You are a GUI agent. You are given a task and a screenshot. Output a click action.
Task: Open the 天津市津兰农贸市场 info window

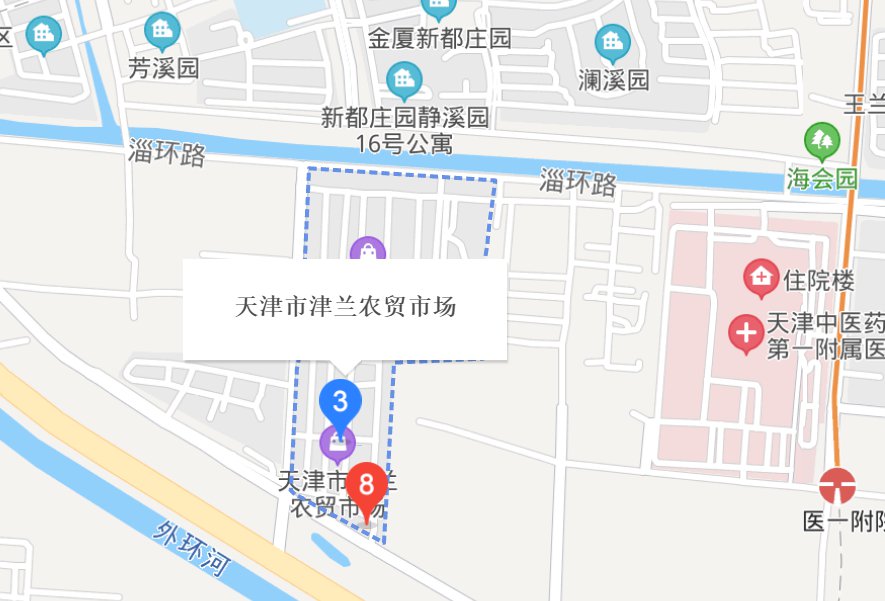pyautogui.click(x=345, y=307)
